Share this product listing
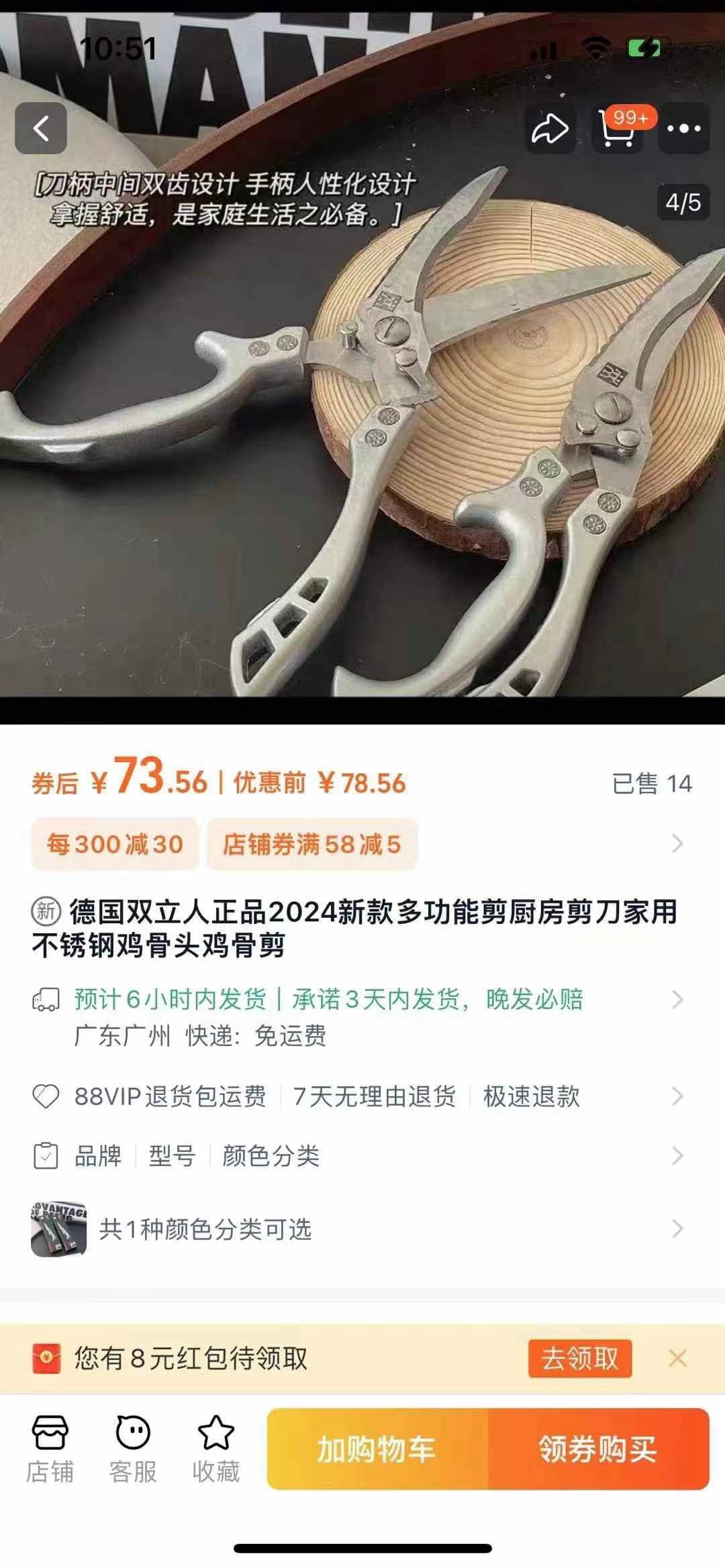725x1568 pixels. pyautogui.click(x=550, y=128)
